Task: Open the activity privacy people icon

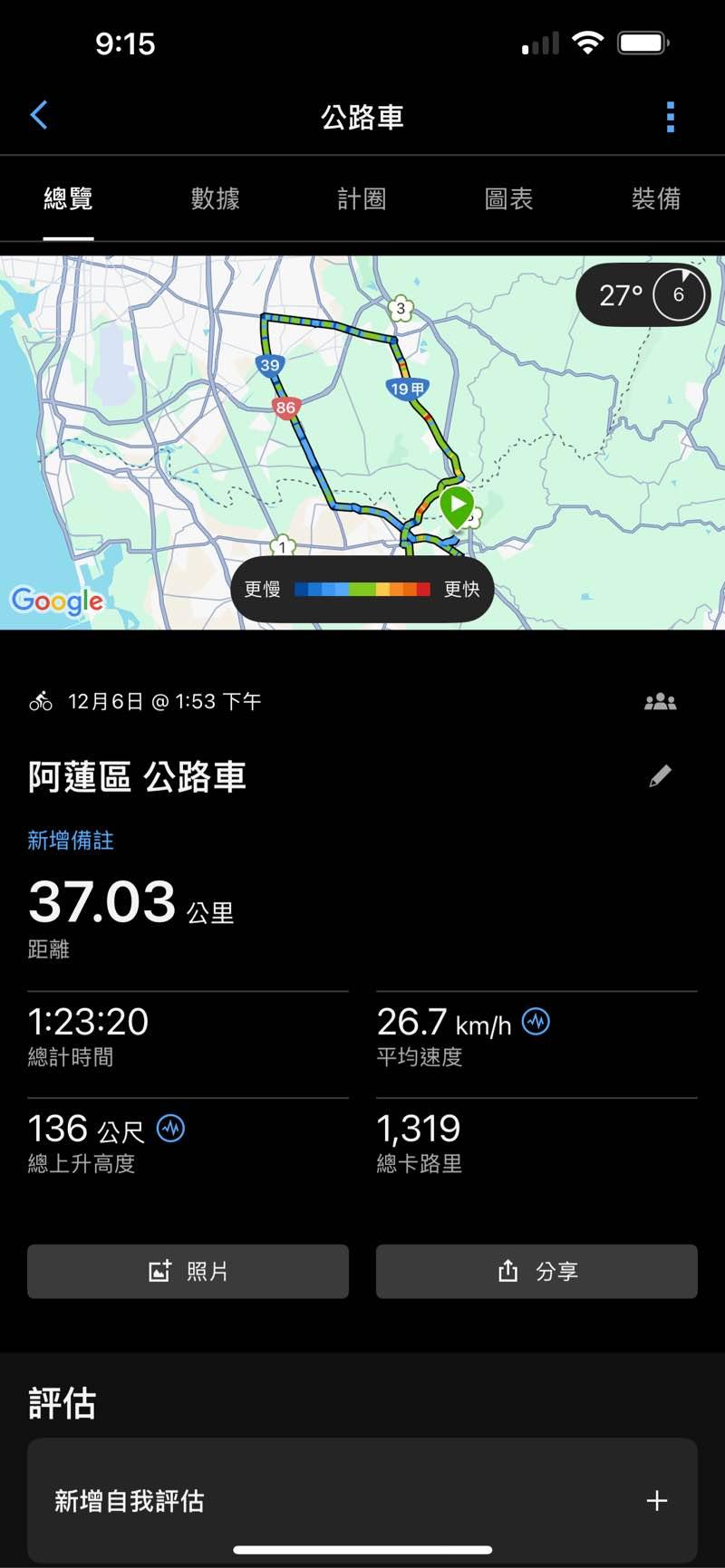Action: (x=660, y=702)
